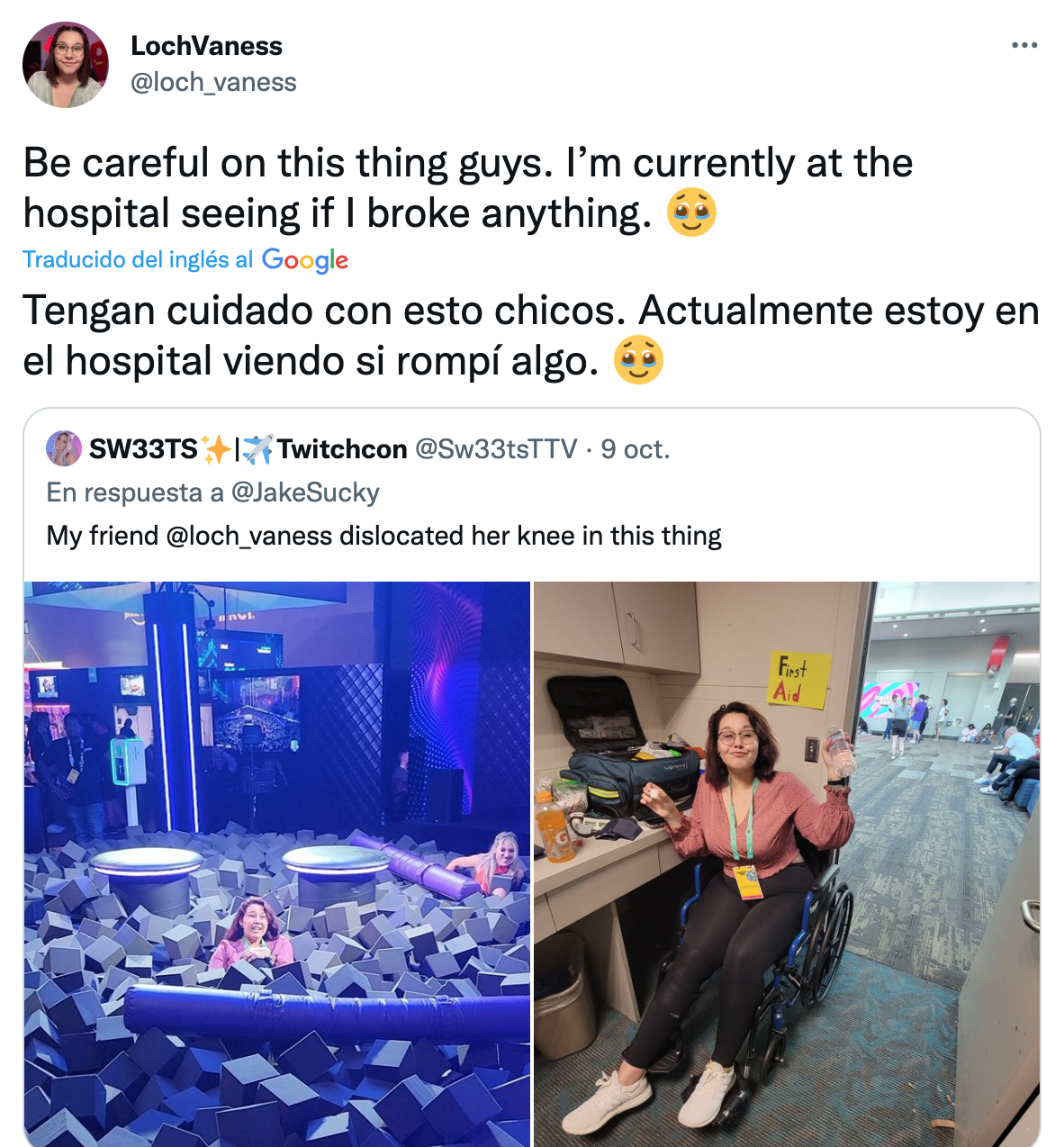
Task: Open the quoted tweet from SW33TS
Action: [x=531, y=514]
